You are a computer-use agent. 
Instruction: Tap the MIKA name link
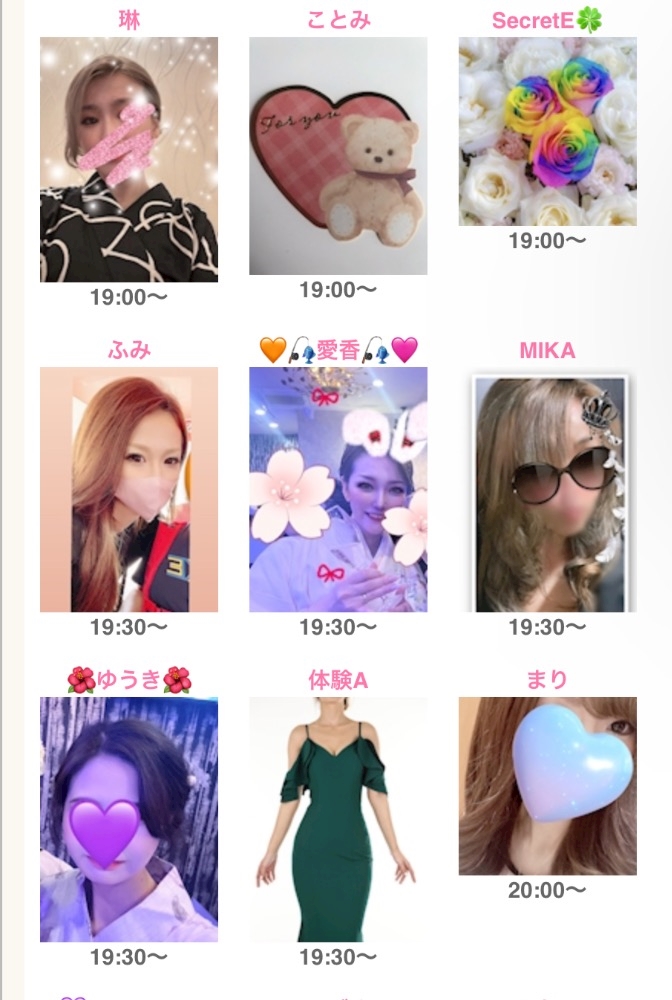[x=548, y=350]
